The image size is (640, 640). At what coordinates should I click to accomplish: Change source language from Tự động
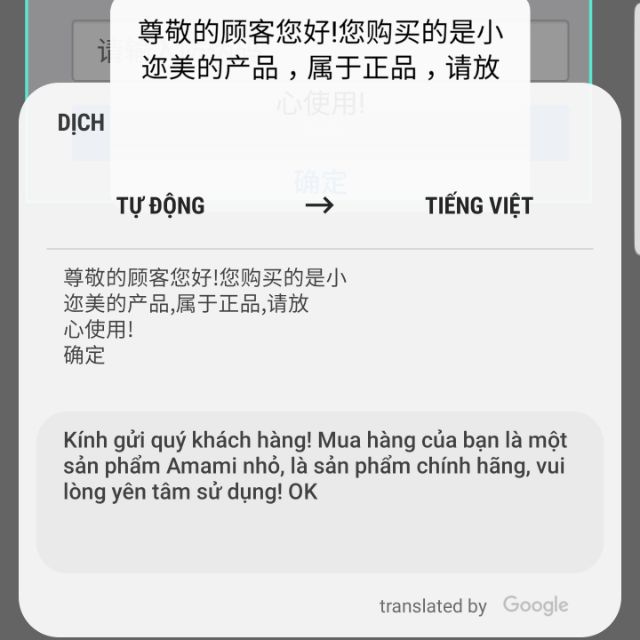tap(160, 206)
